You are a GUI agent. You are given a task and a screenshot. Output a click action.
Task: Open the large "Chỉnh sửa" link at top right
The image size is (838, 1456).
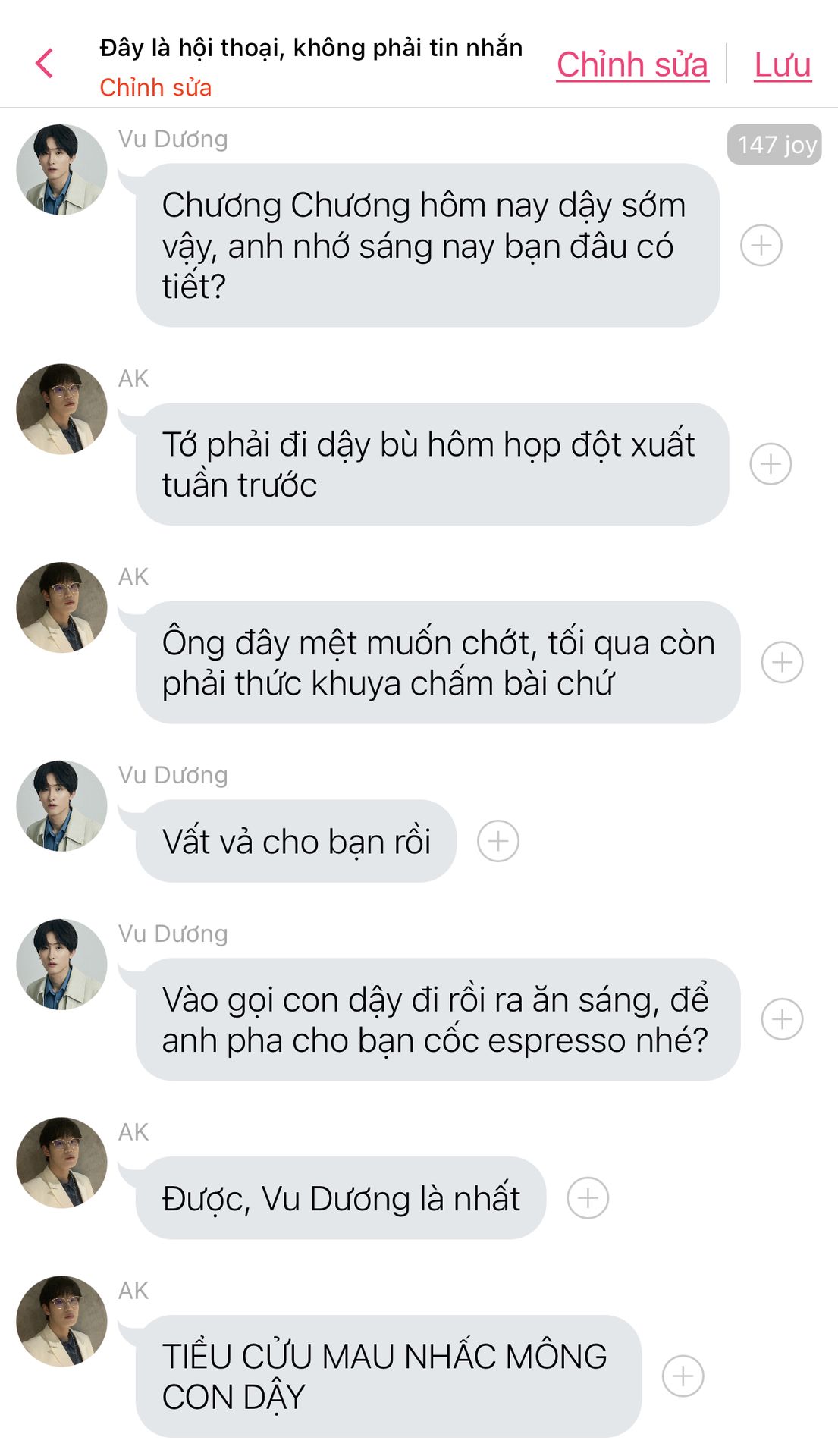[x=632, y=65]
